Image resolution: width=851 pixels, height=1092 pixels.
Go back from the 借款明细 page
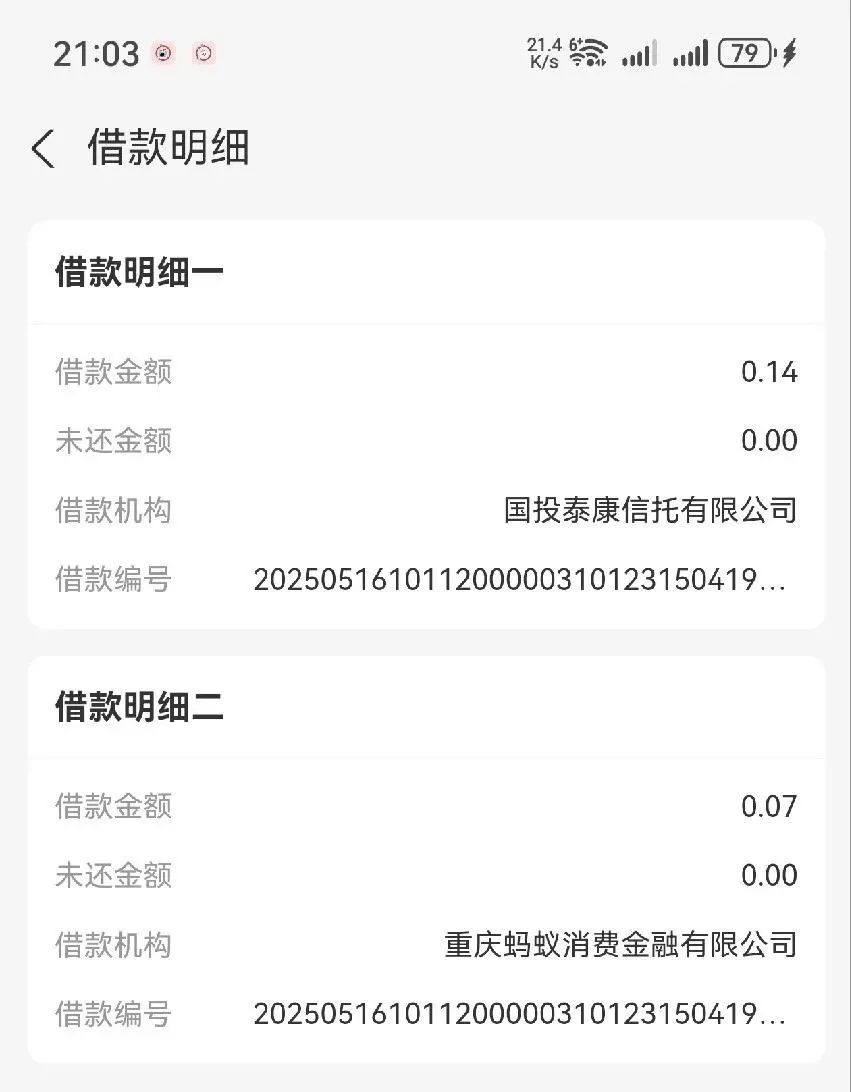tap(43, 149)
